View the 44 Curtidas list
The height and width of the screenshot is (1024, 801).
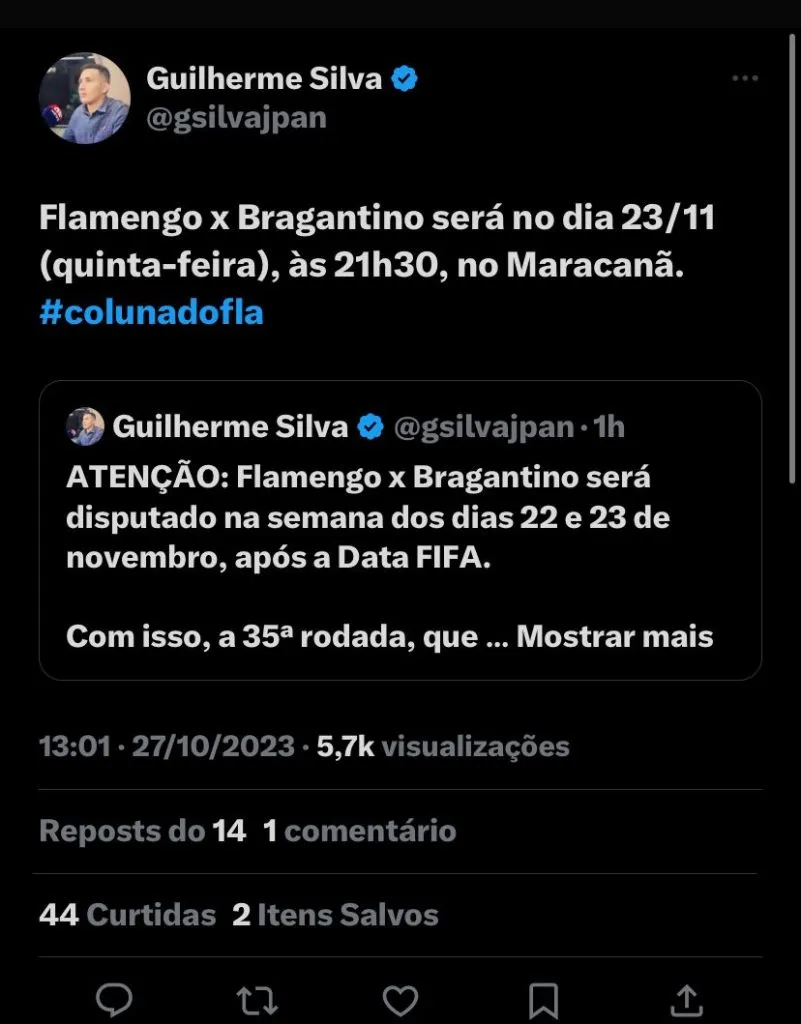(x=127, y=914)
